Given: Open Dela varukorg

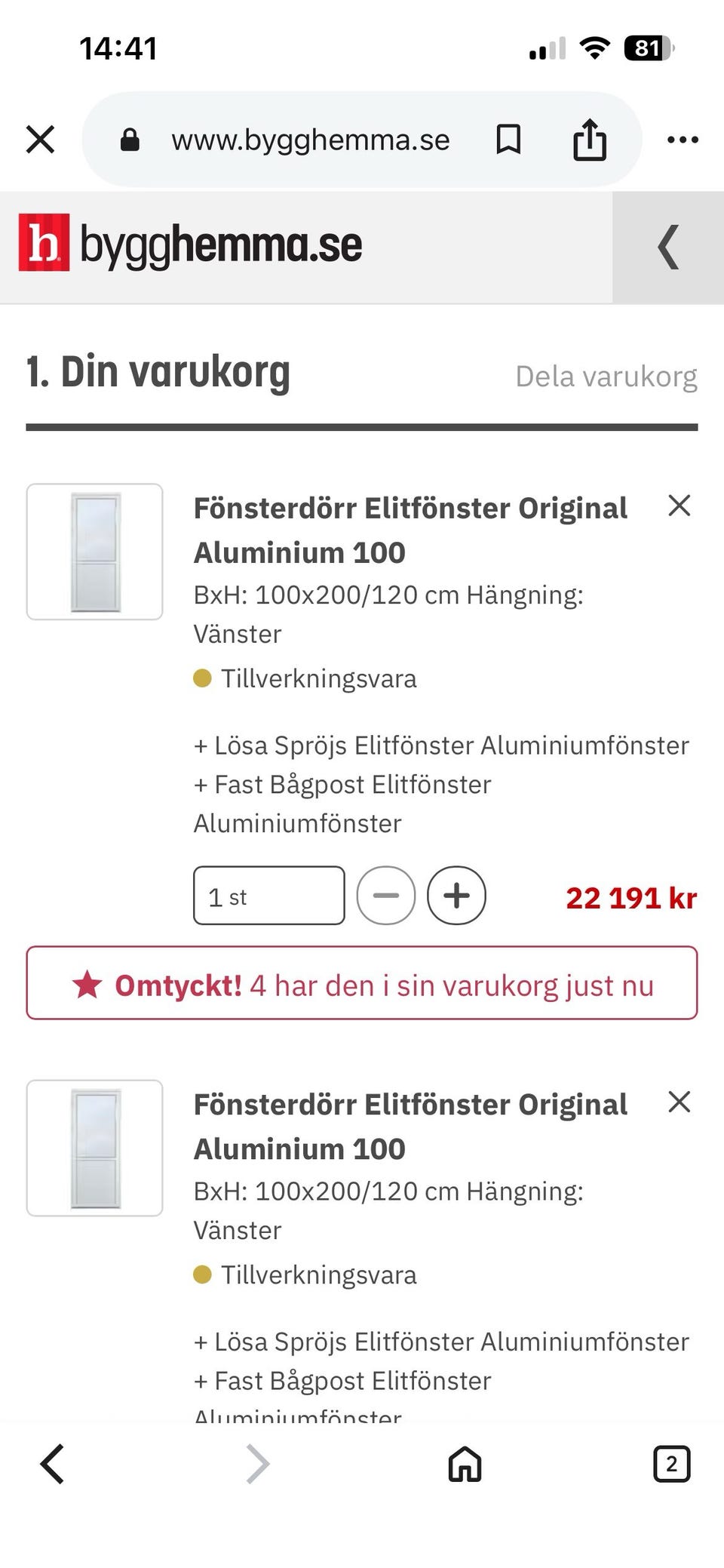Looking at the screenshot, I should coord(606,375).
